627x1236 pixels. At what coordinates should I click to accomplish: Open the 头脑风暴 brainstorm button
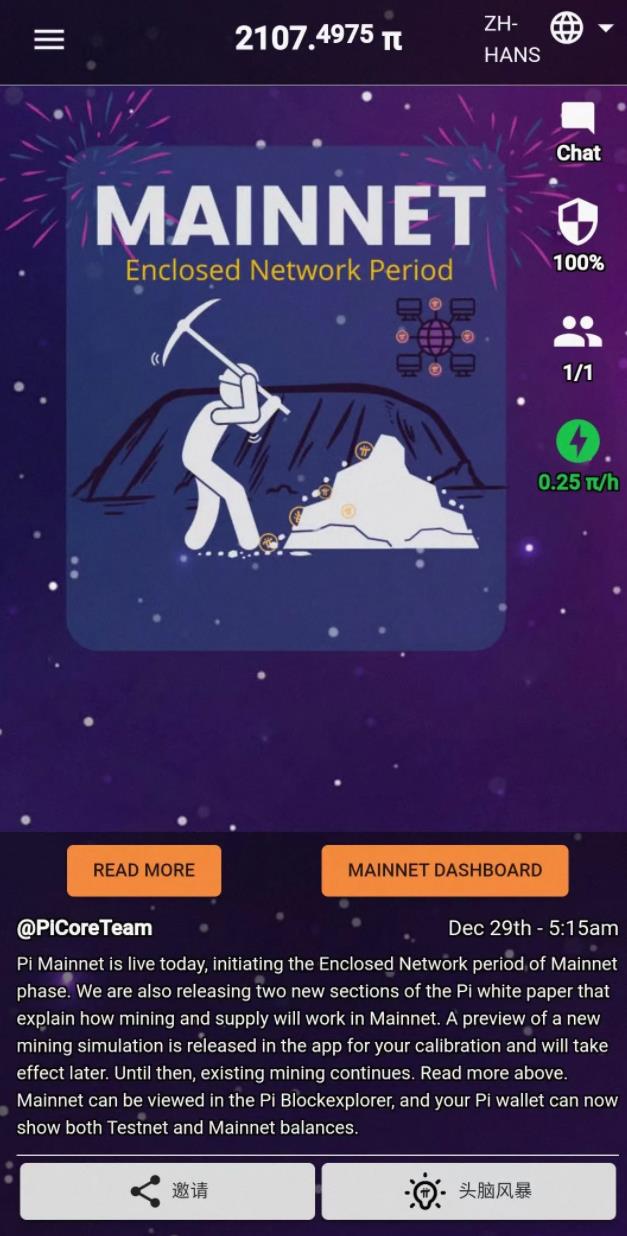coord(468,1191)
